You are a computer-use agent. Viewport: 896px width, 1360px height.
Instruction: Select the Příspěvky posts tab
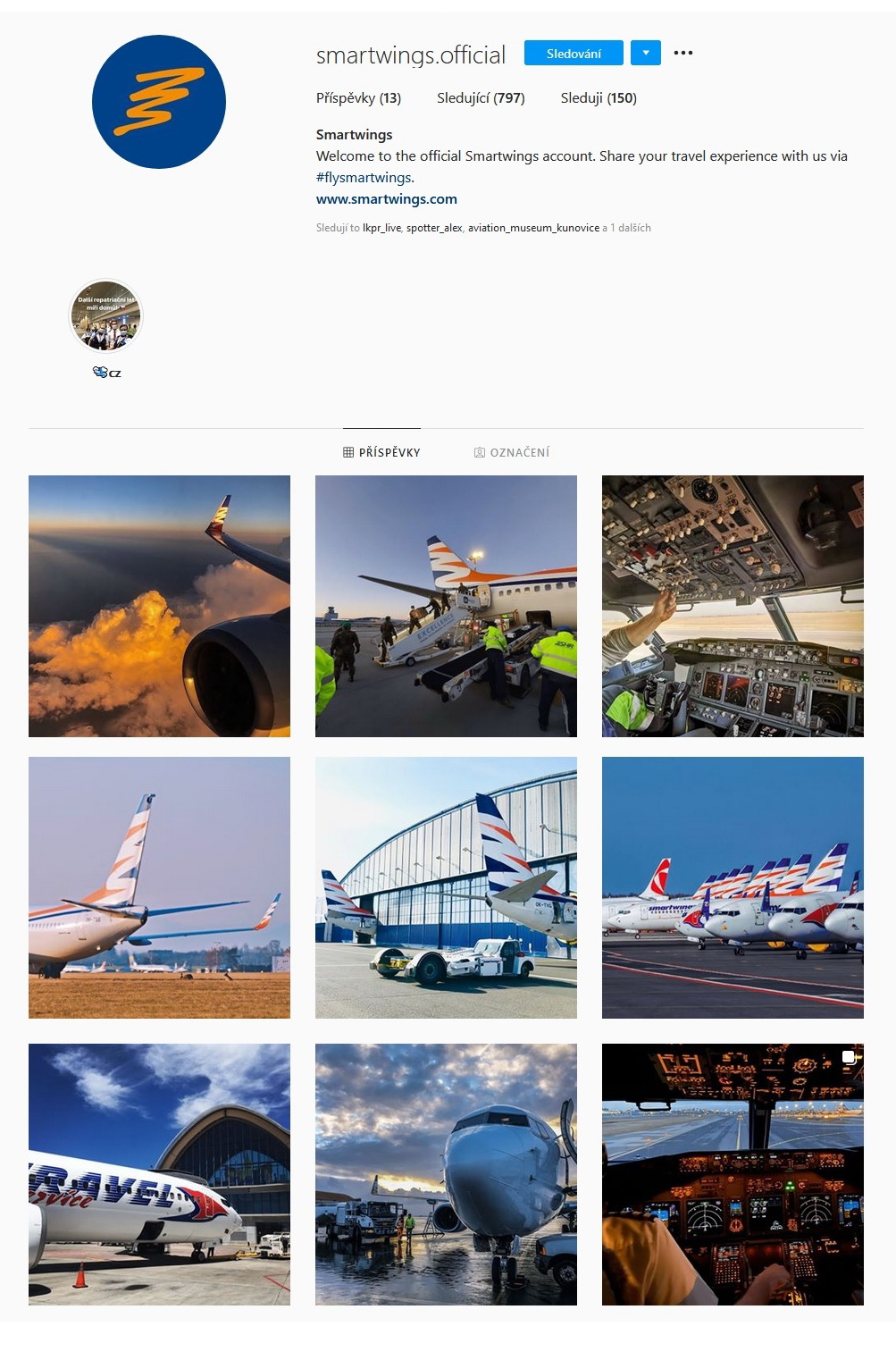381,453
